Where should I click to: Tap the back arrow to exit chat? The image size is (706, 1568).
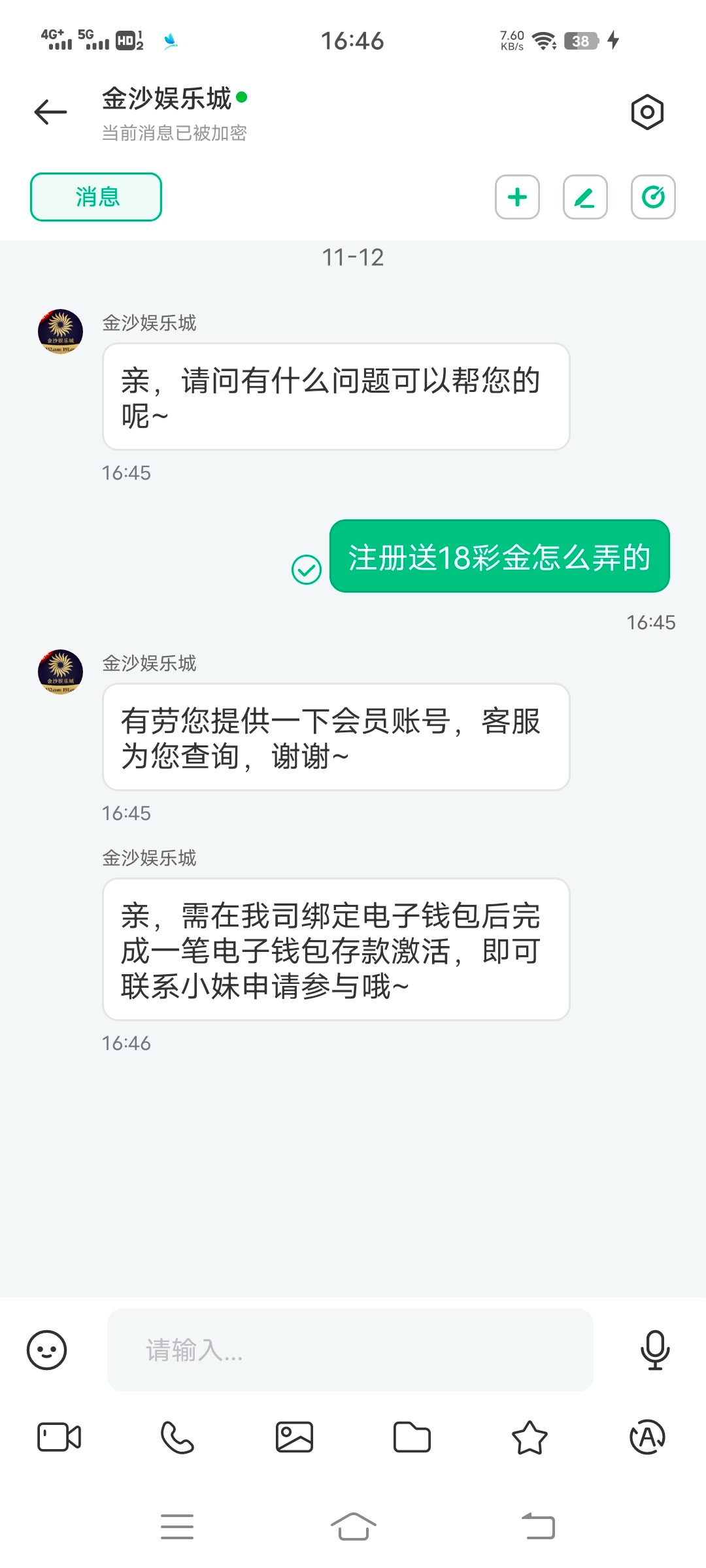(x=48, y=112)
